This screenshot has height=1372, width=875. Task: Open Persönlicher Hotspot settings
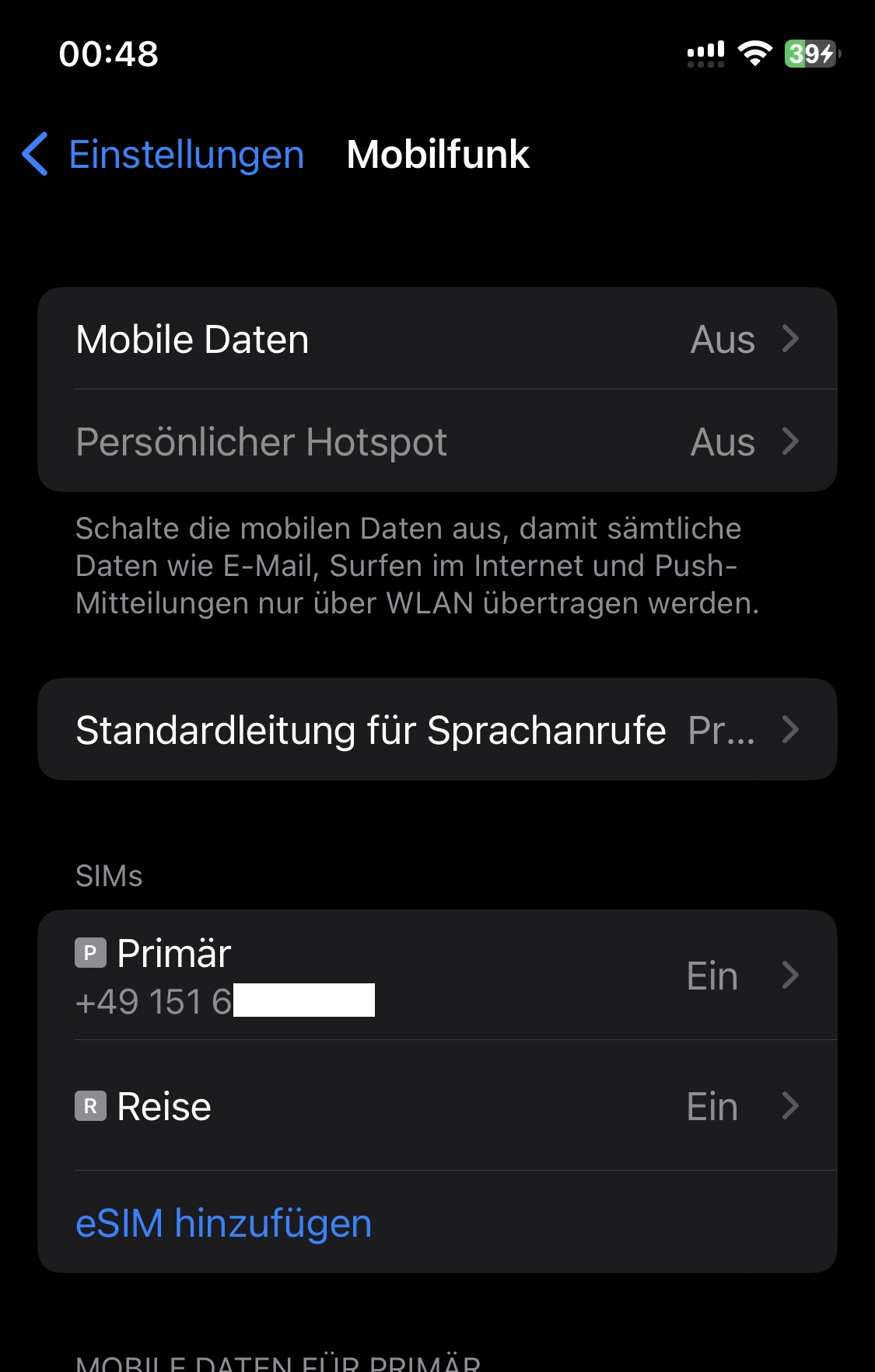[437, 442]
